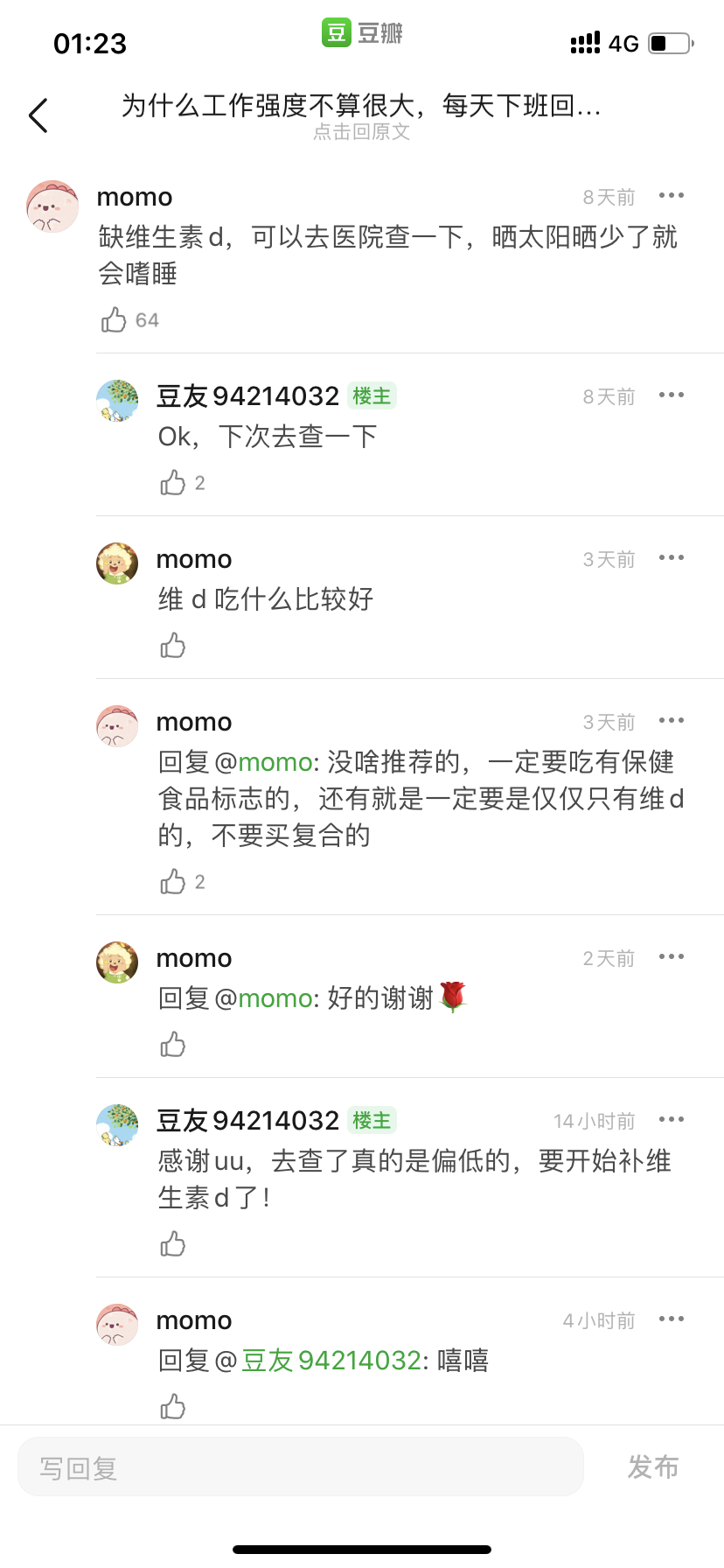Image resolution: width=724 pixels, height=1568 pixels.
Task: Open more options on the 没啥推荐的 reply
Action: click(x=672, y=720)
